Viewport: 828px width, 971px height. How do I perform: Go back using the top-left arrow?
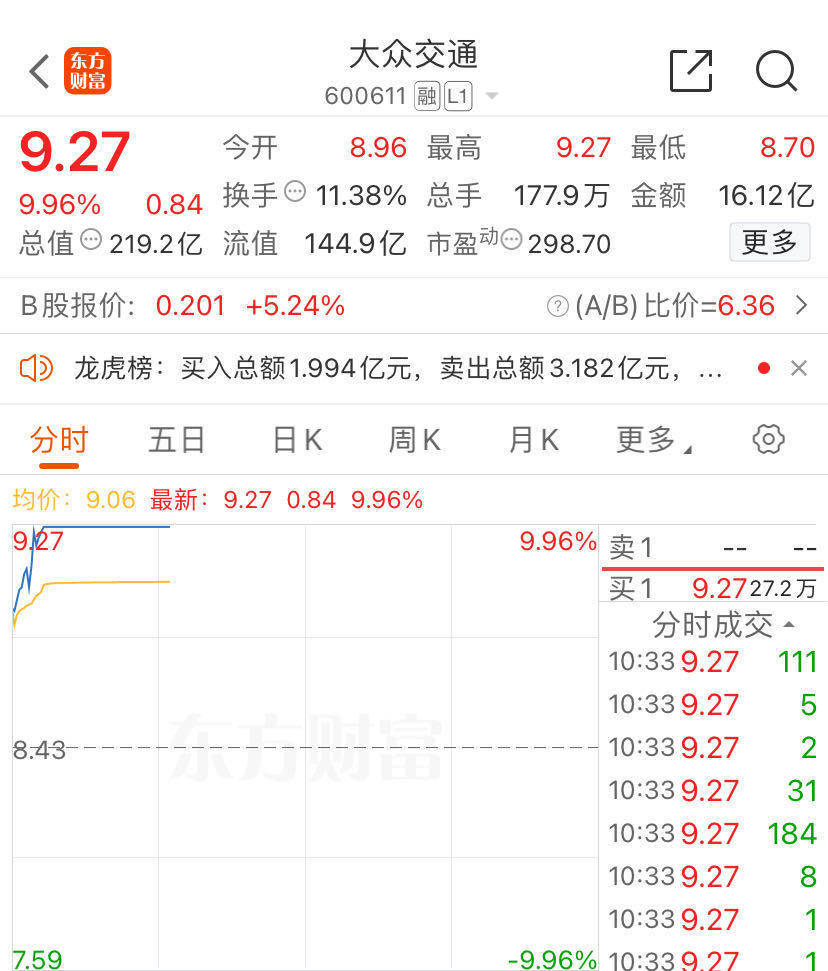click(40, 72)
